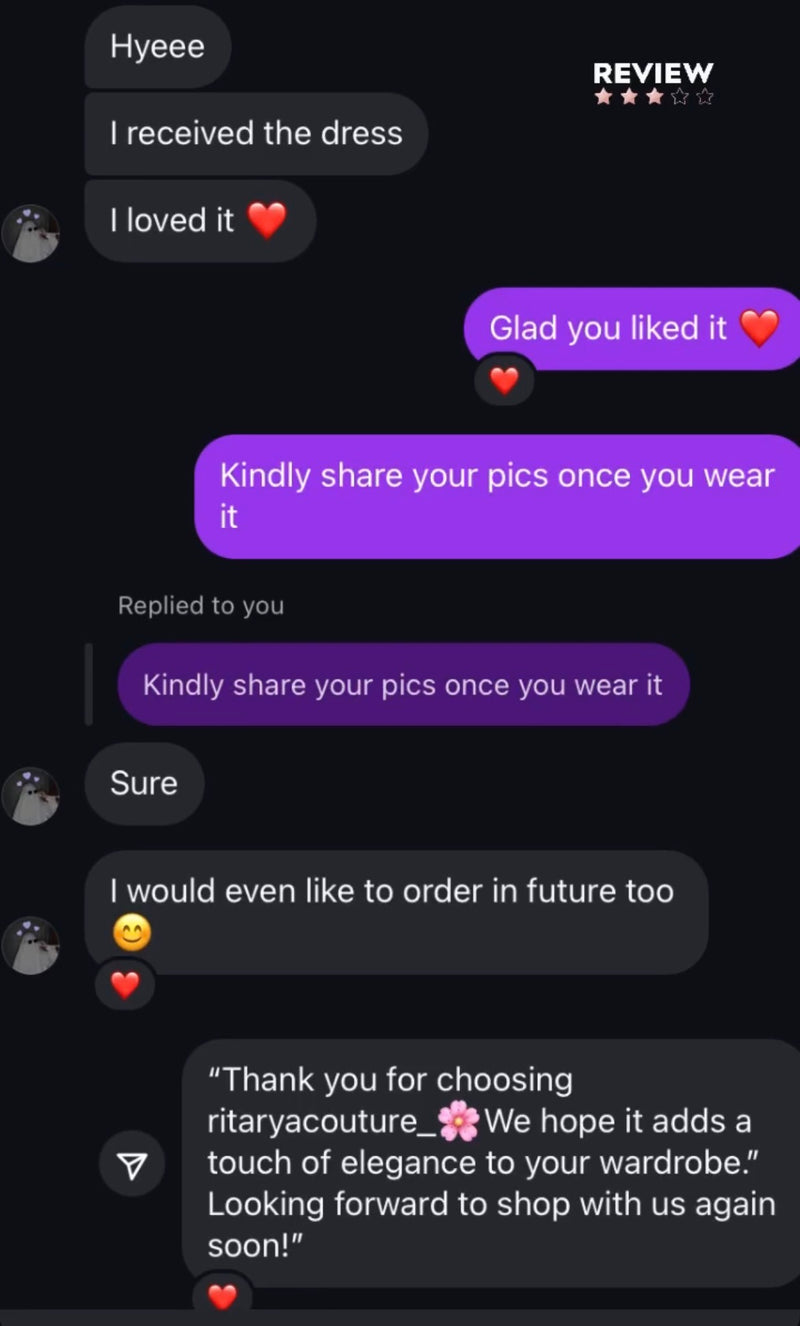Expand the thank-you message from ritaryacouture

pyautogui.click(x=490, y=1162)
